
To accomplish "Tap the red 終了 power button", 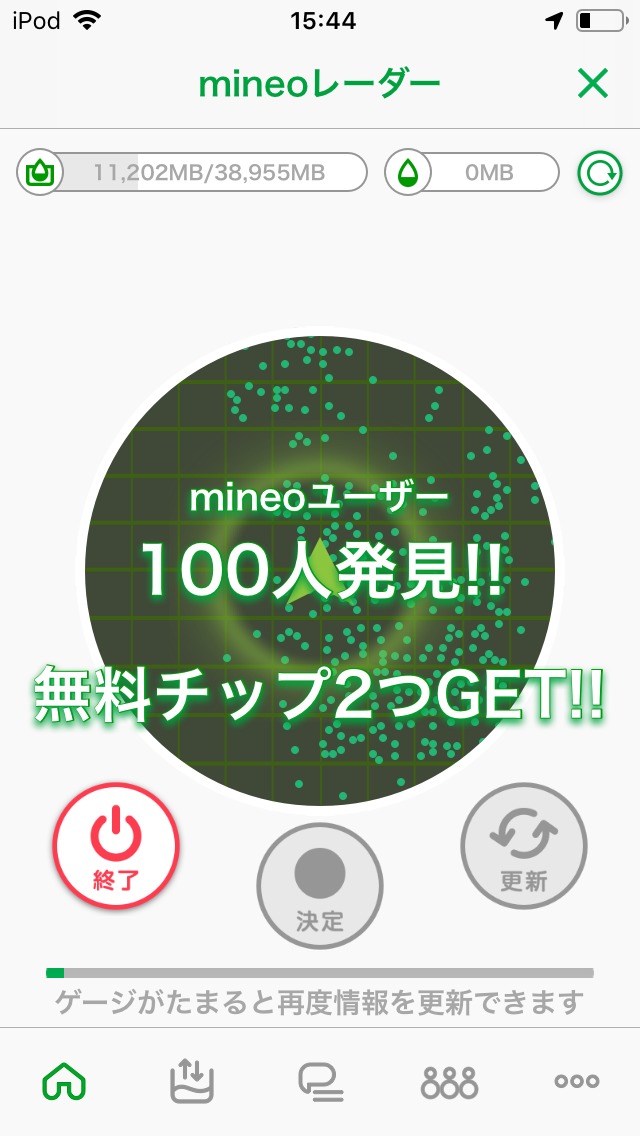I will pos(116,845).
